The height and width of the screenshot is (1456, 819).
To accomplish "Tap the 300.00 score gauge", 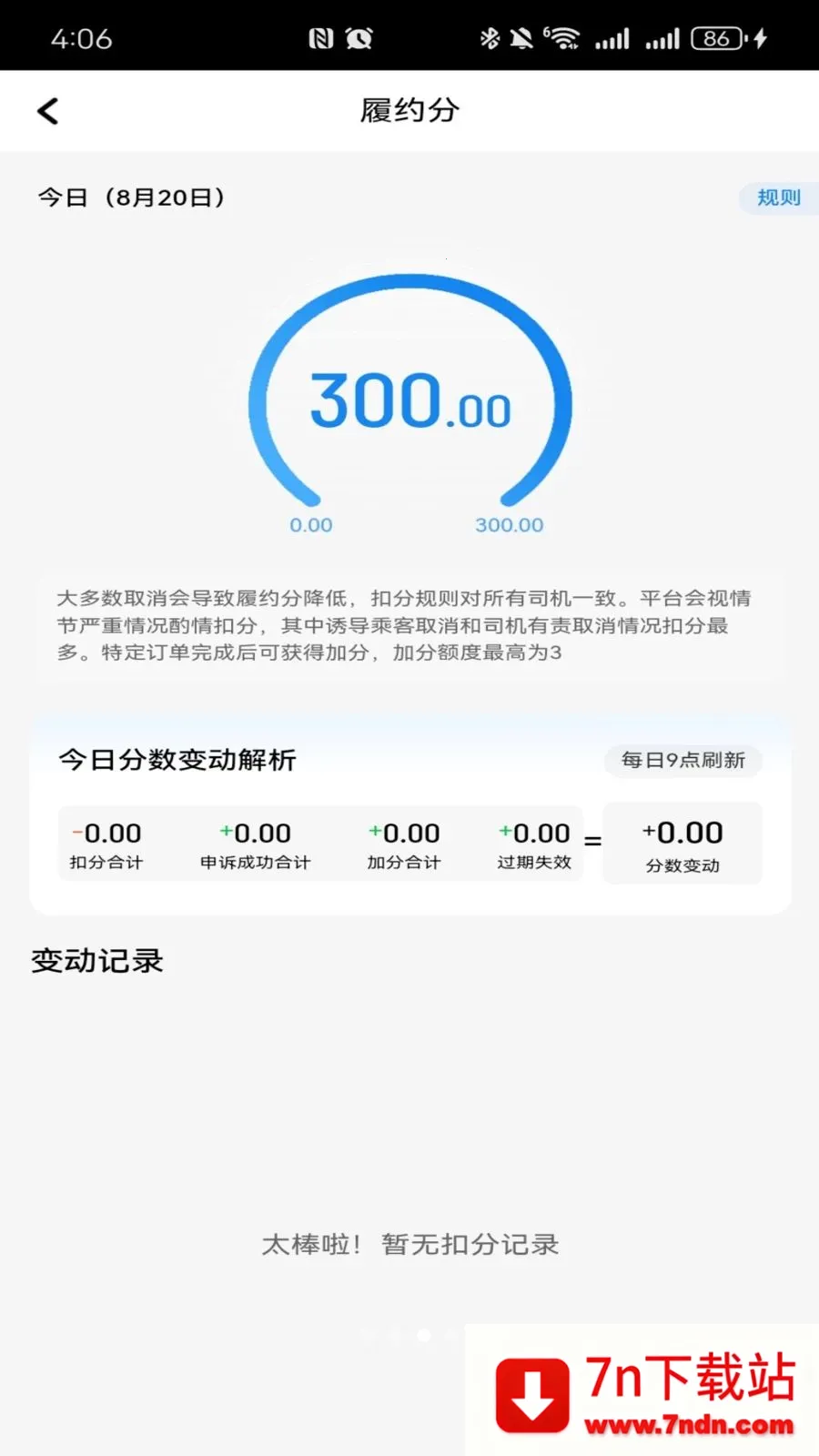I will click(x=410, y=400).
